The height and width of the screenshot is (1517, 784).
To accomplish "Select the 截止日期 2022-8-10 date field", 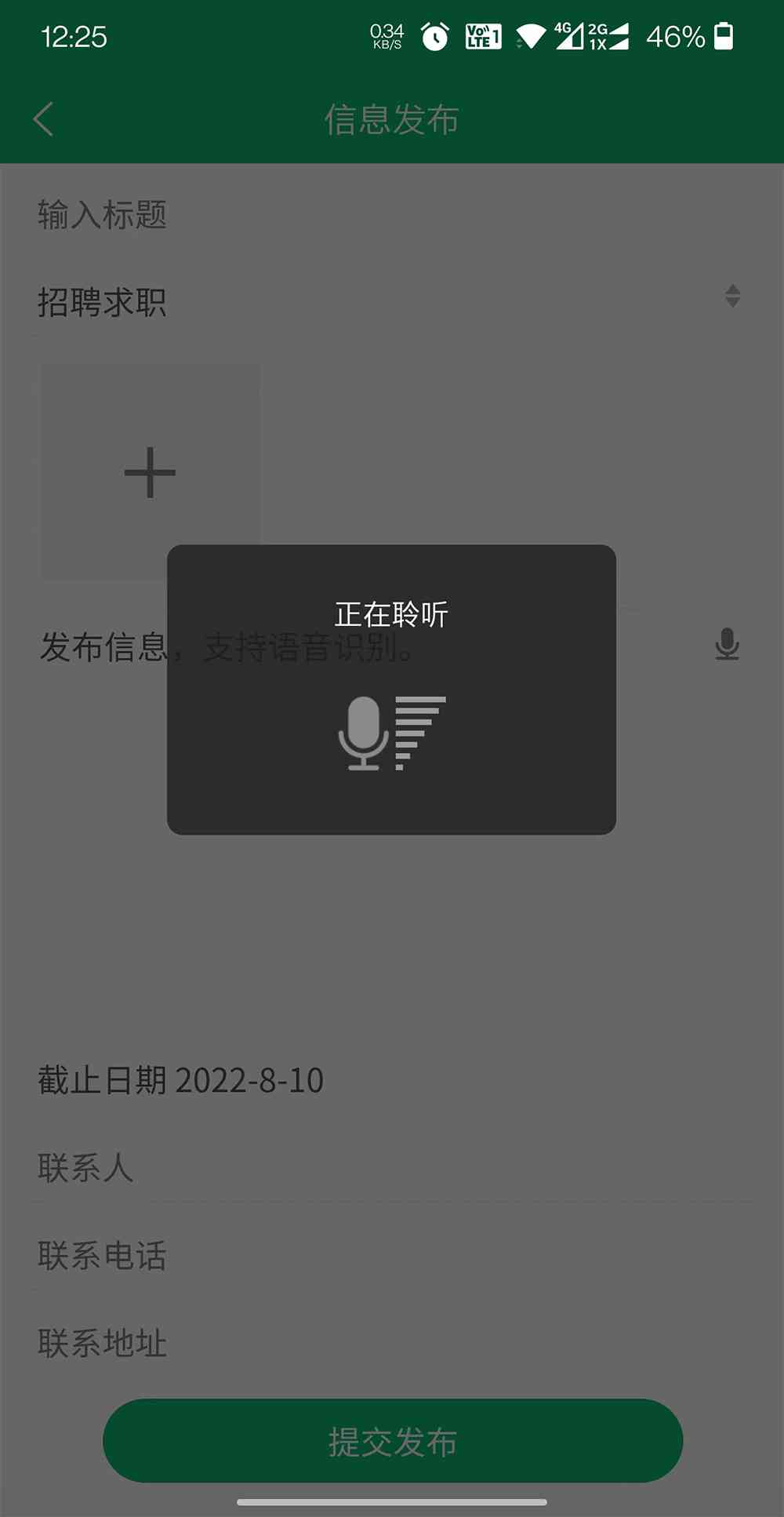I will [x=392, y=1080].
